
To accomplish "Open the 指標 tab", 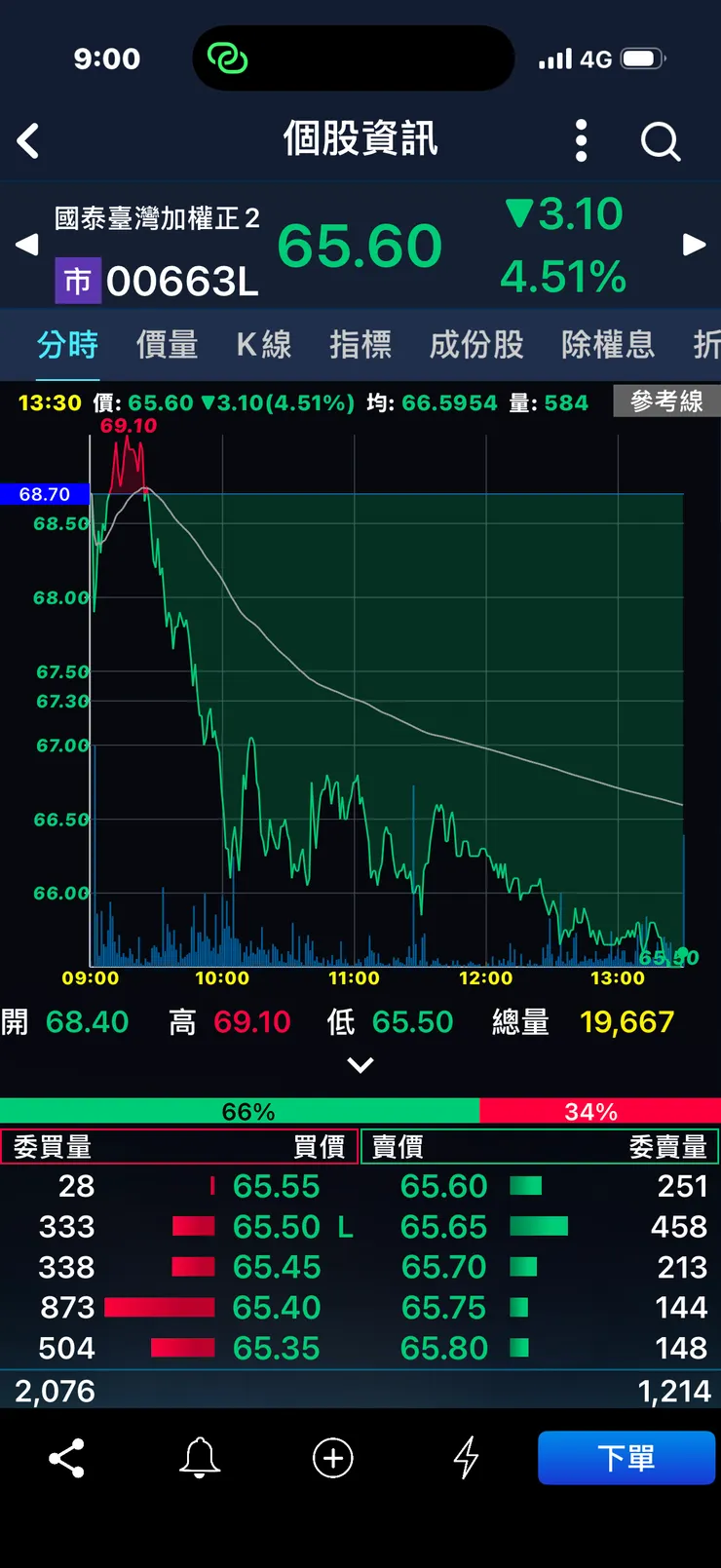I will [x=360, y=345].
